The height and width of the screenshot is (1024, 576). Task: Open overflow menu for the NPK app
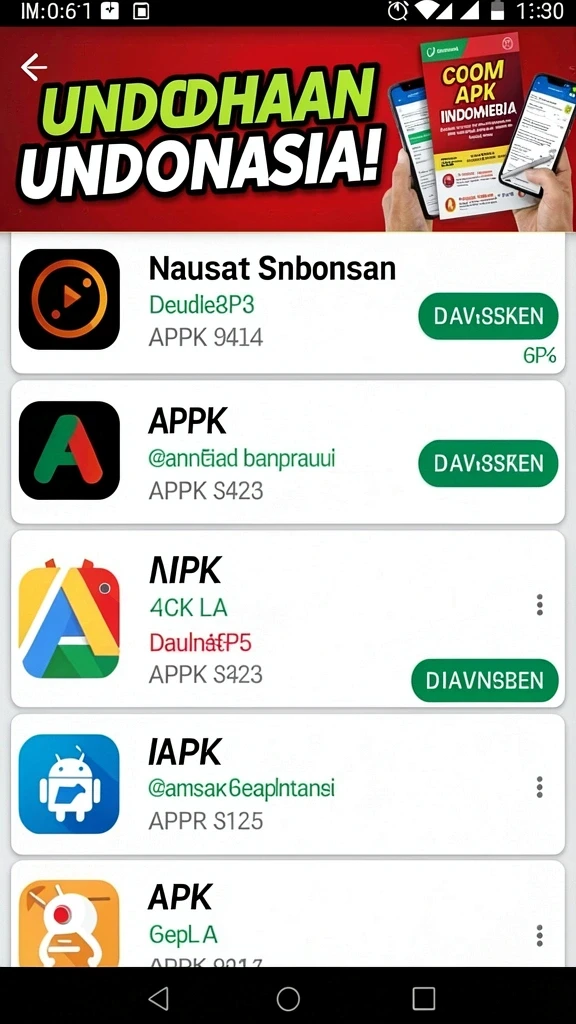(x=539, y=605)
